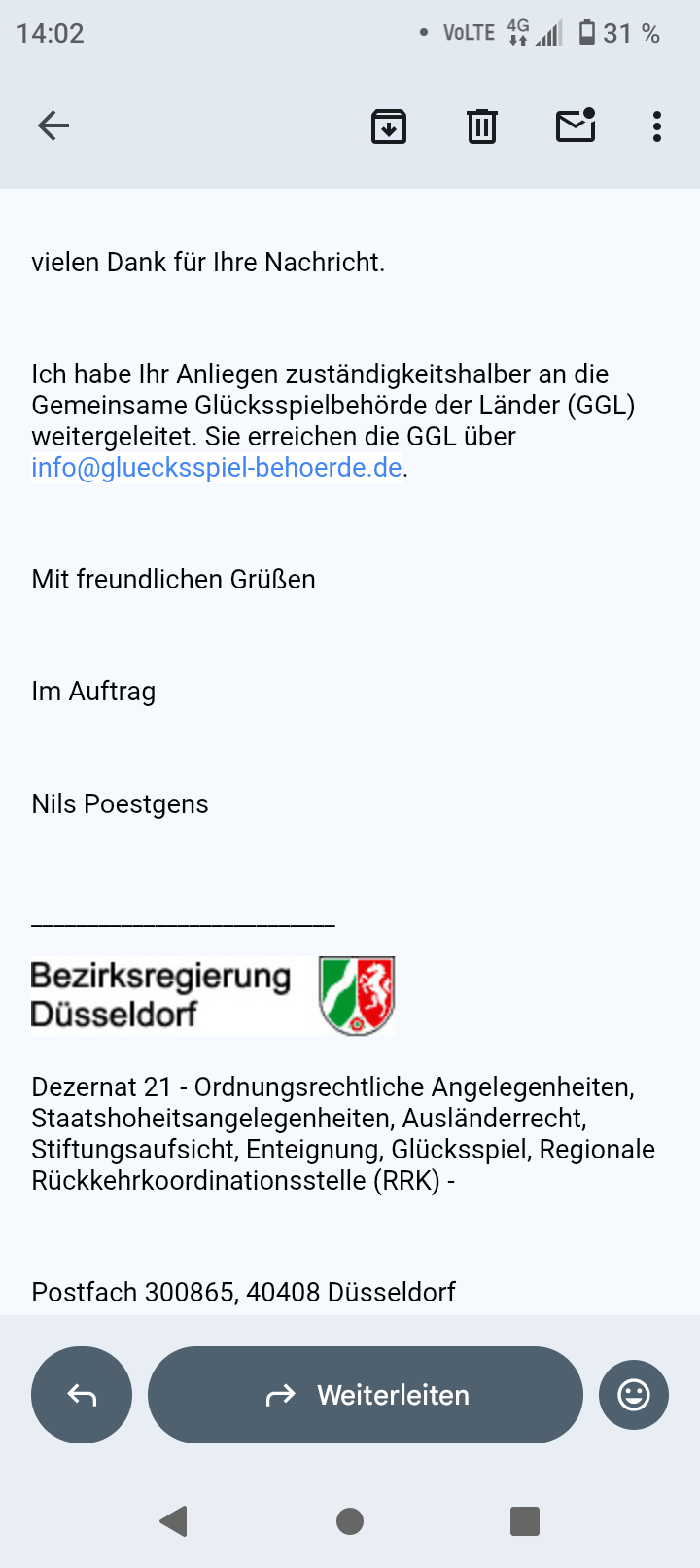The image size is (700, 1568).
Task: Mark the email as unread
Action: tap(576, 126)
